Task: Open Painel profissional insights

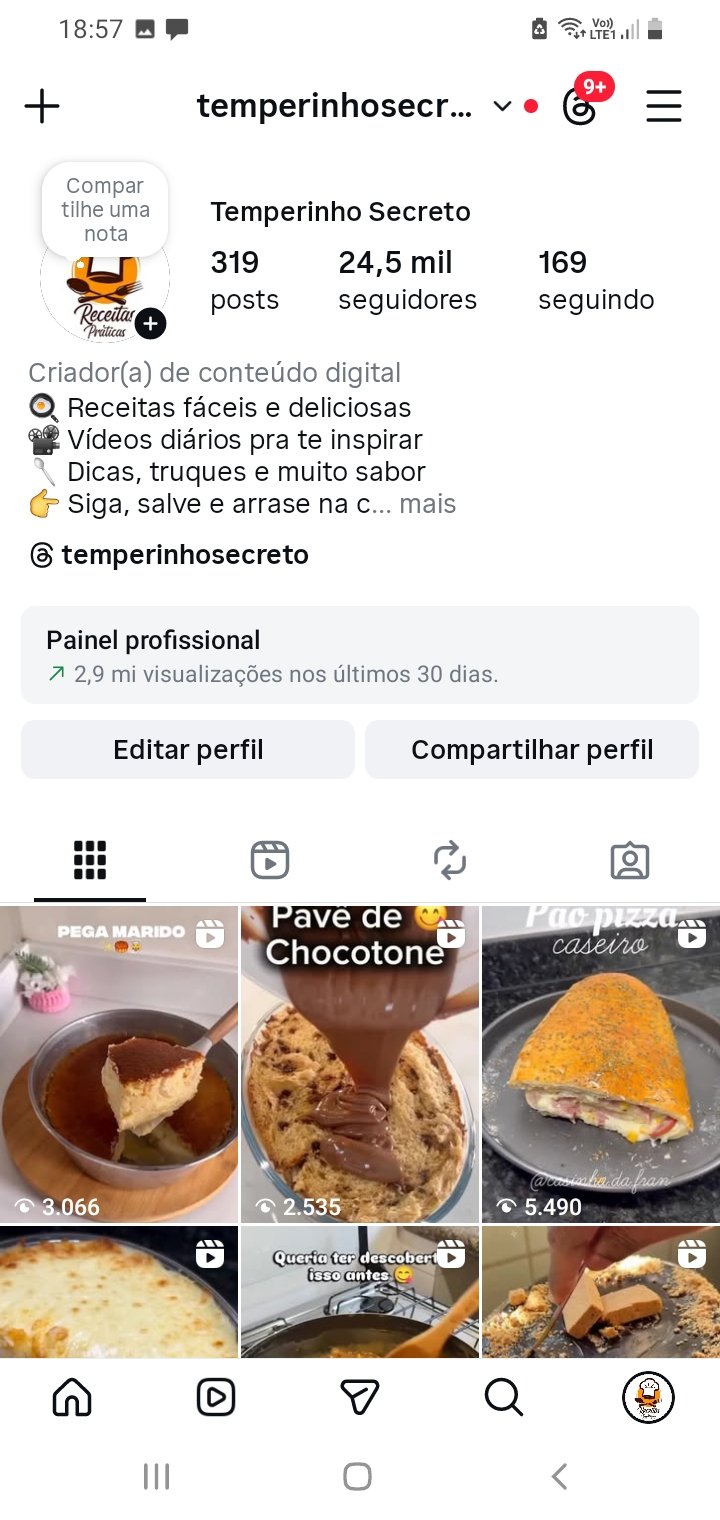Action: (360, 655)
